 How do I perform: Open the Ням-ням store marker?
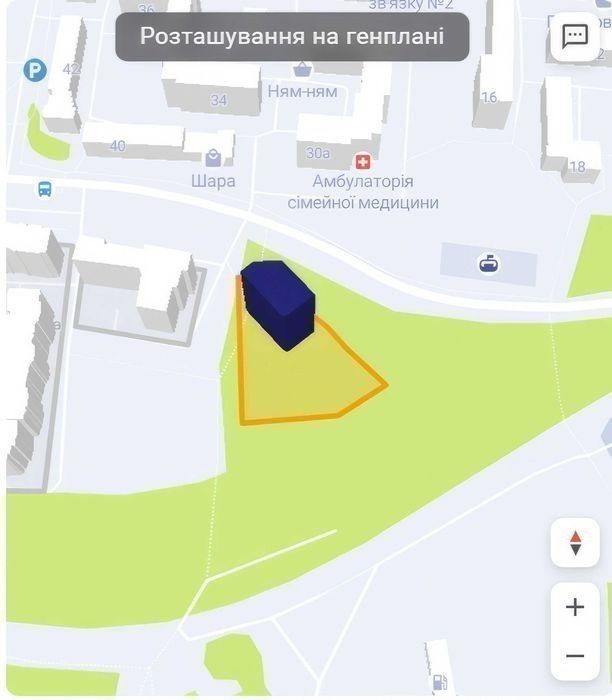(x=302, y=70)
